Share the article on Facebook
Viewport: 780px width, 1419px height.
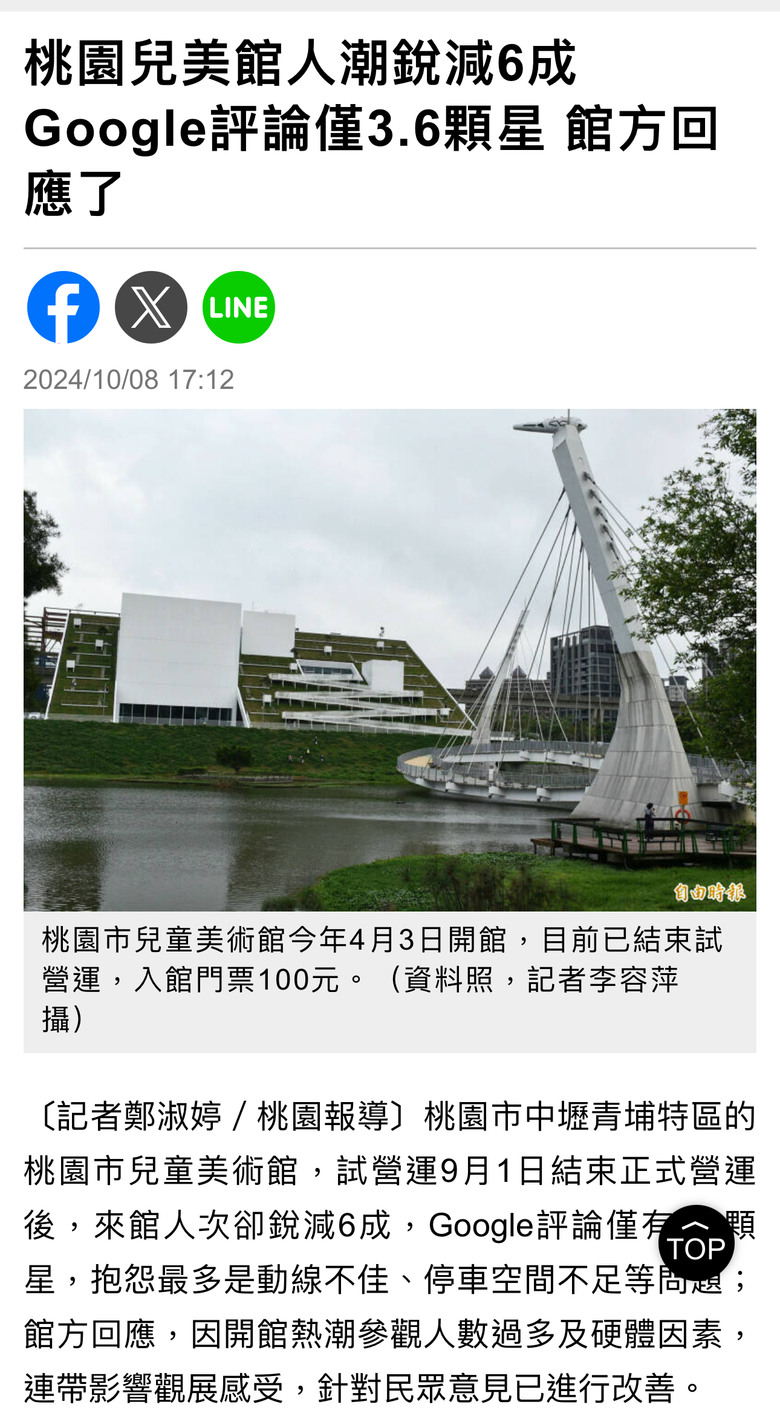tap(63, 307)
